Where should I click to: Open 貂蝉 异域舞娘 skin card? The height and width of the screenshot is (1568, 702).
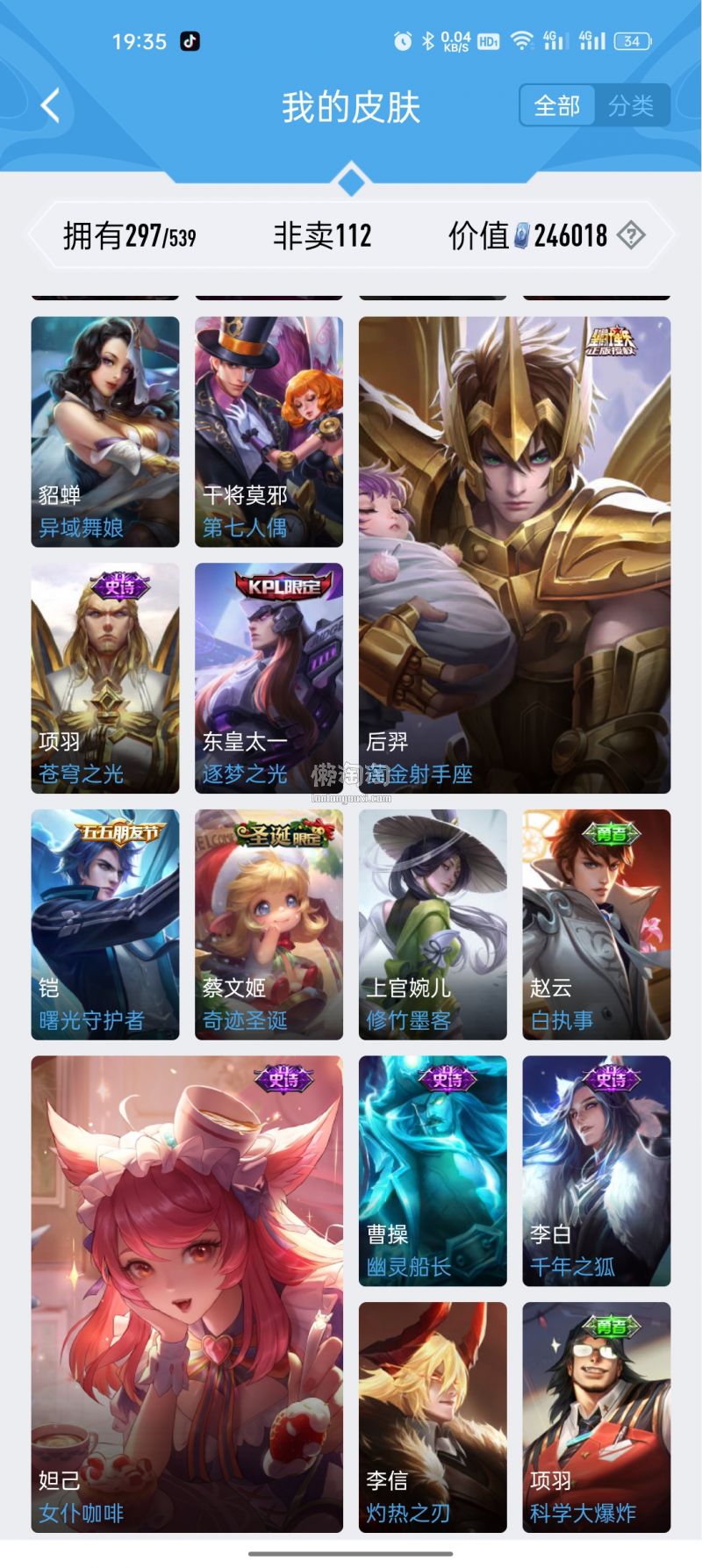(x=105, y=431)
